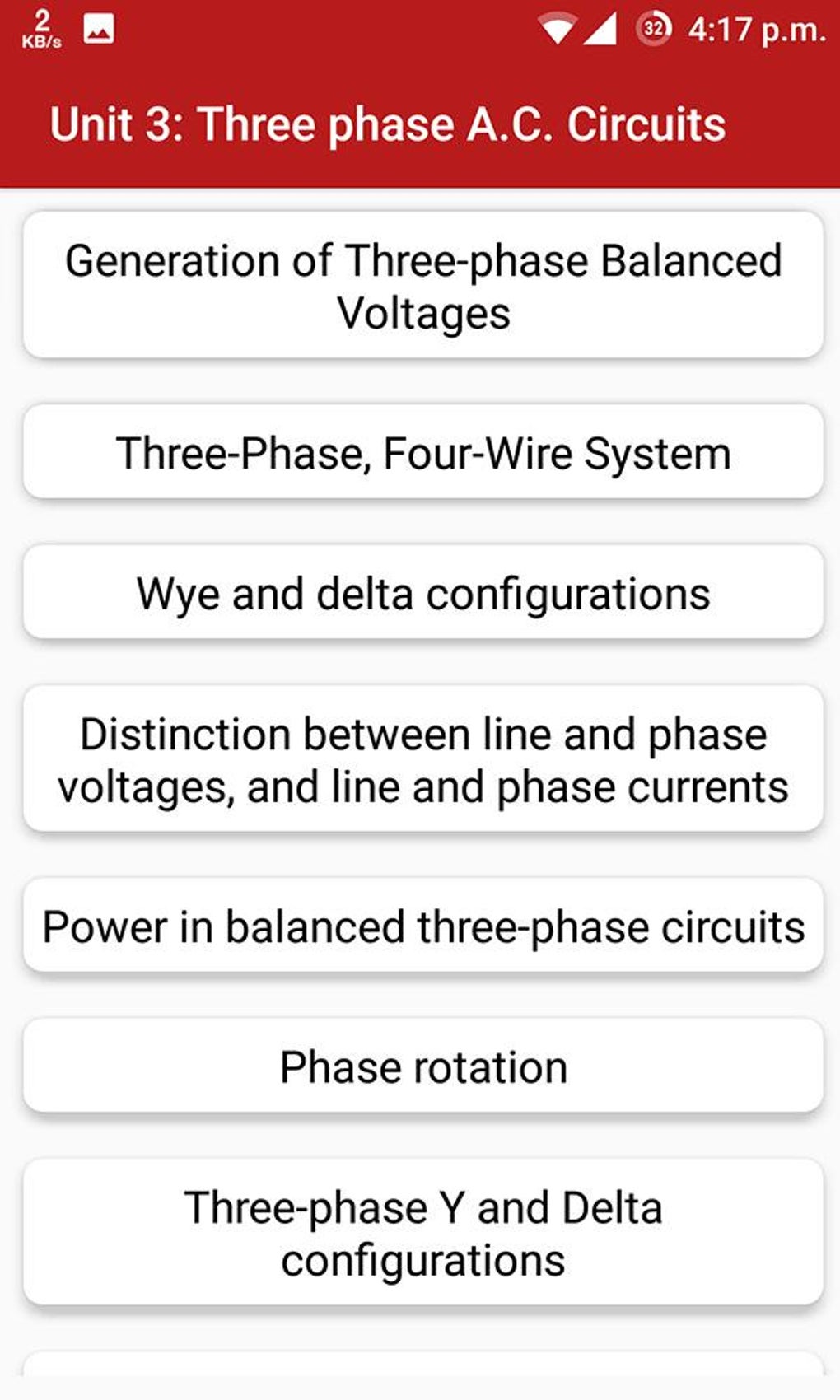Open "Generation of Three-phase Balanced Voltages"

pyautogui.click(x=420, y=284)
